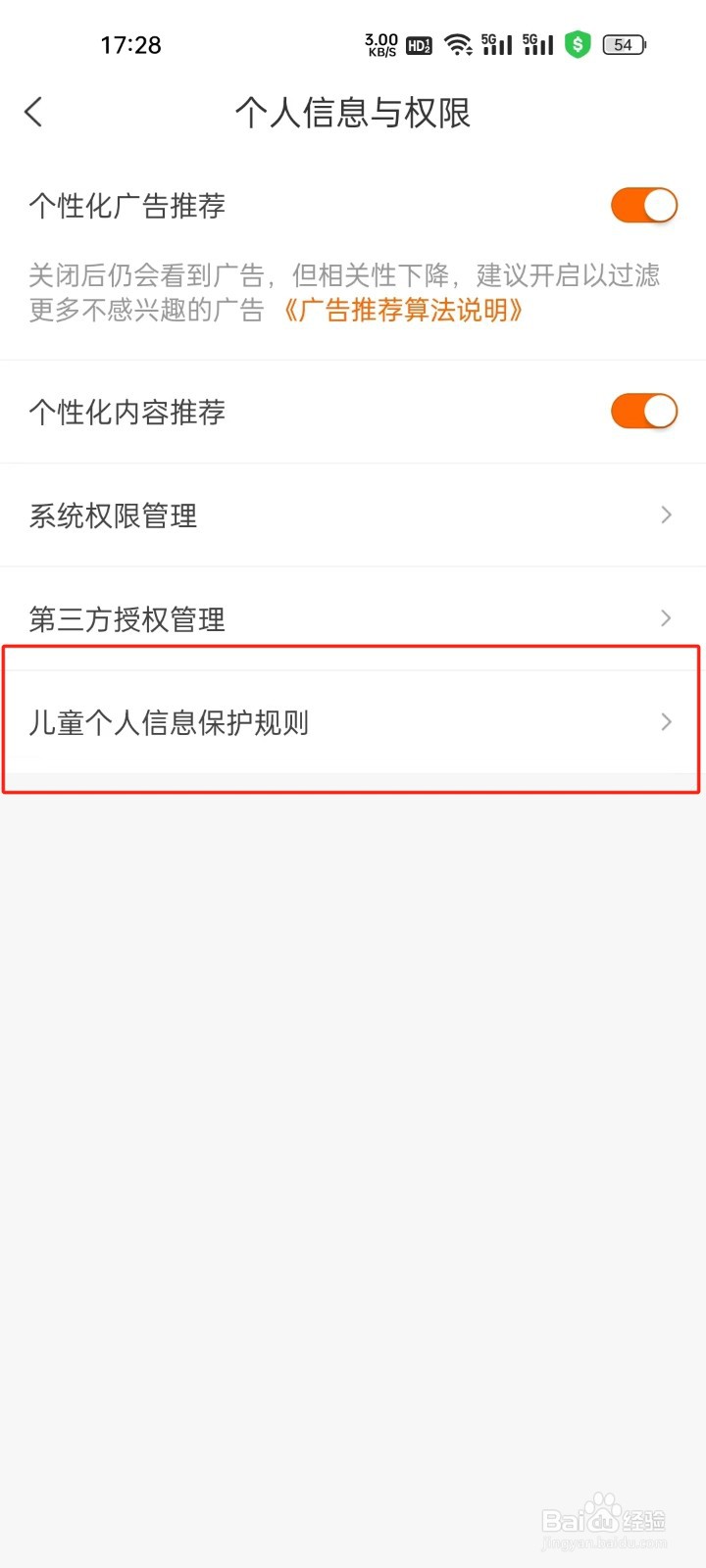Tap the first 5G signal icon
This screenshot has width=706, height=1568.
pos(496,44)
